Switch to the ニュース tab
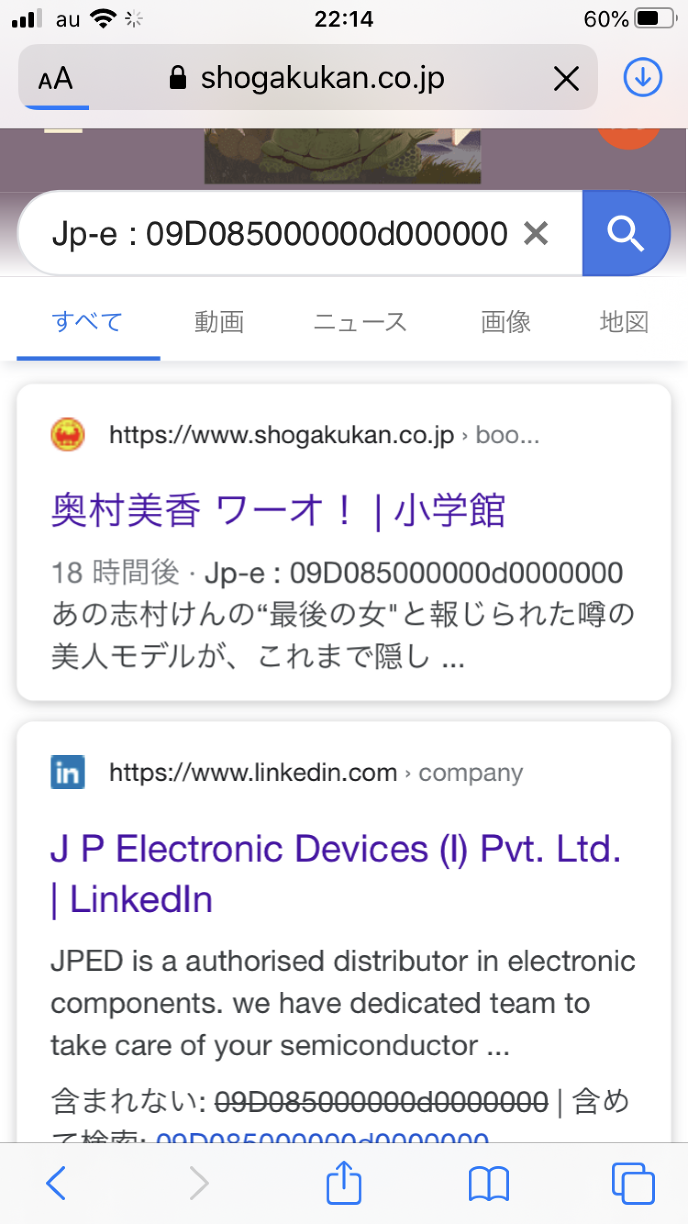This screenshot has width=688, height=1224. (360, 322)
